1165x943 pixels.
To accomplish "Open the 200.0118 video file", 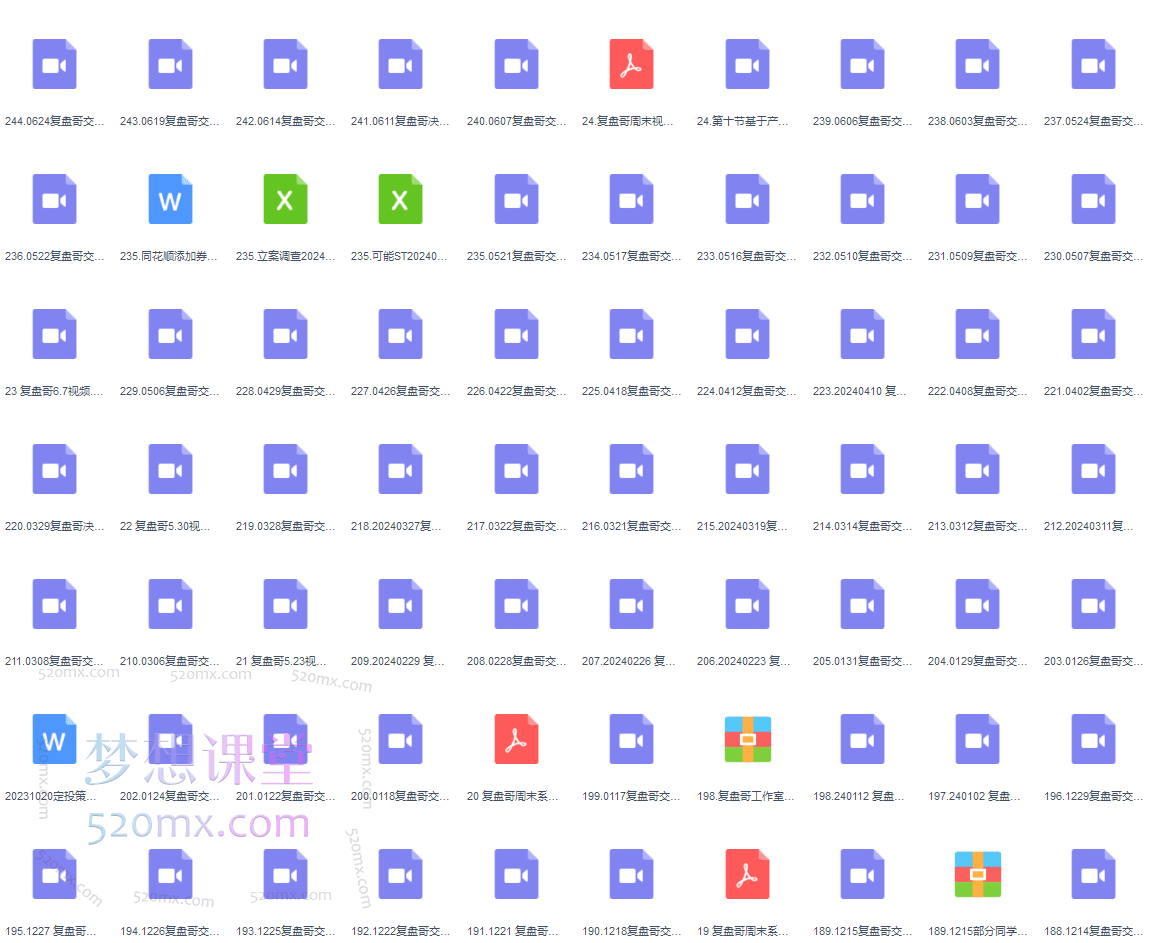I will coord(400,740).
